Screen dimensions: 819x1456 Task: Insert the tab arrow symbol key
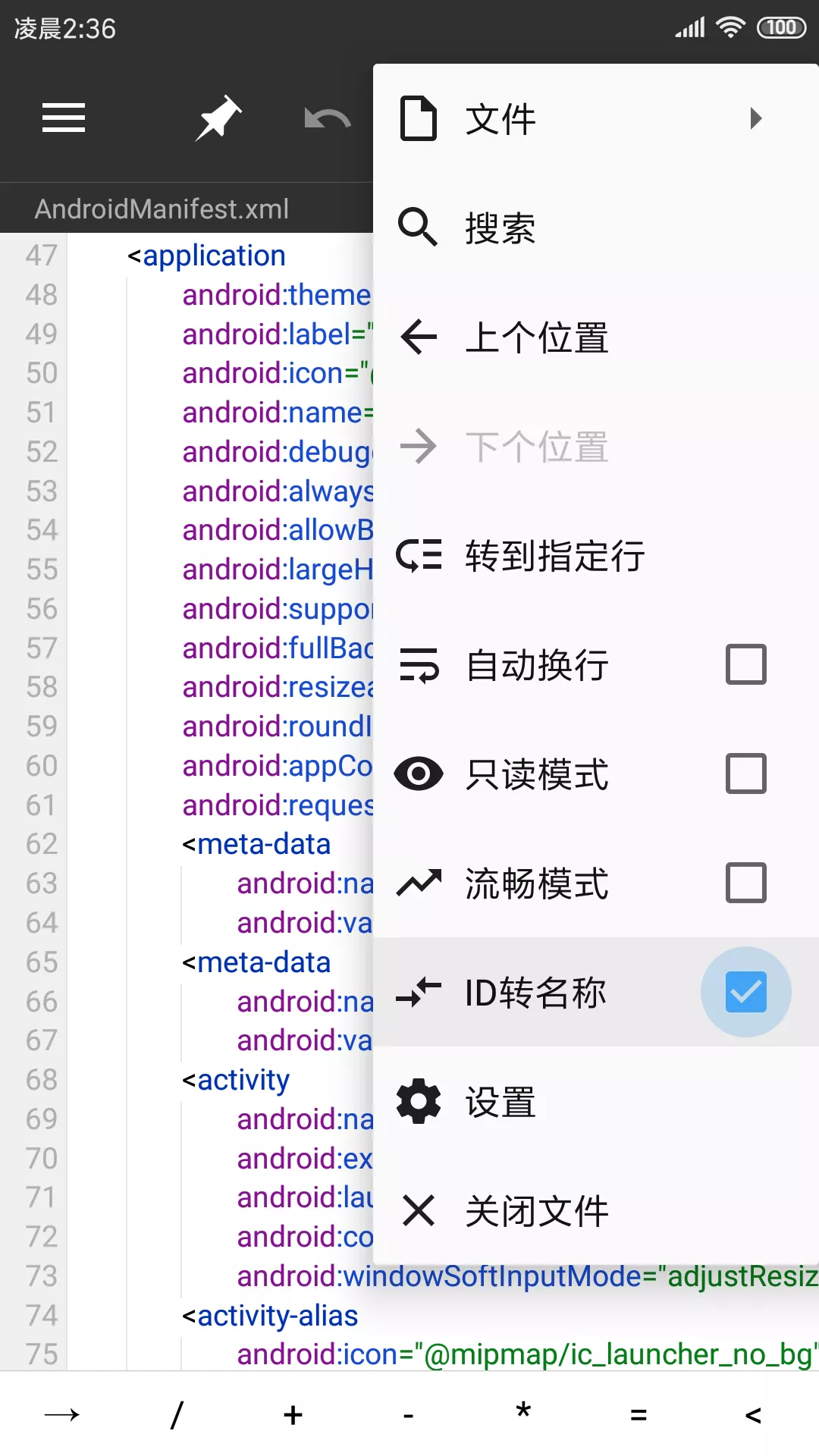pyautogui.click(x=61, y=1414)
